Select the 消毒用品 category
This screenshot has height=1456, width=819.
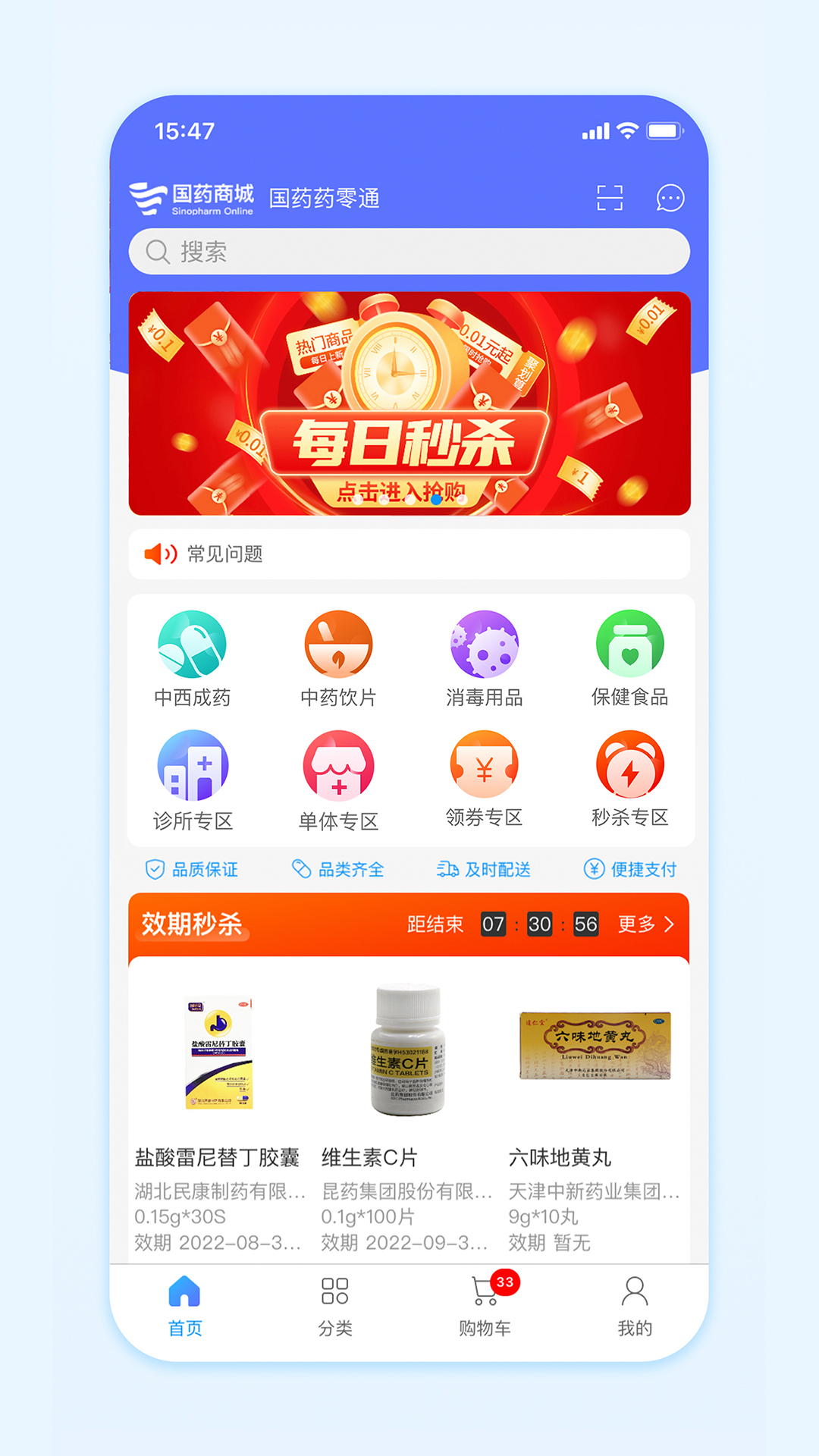485,658
